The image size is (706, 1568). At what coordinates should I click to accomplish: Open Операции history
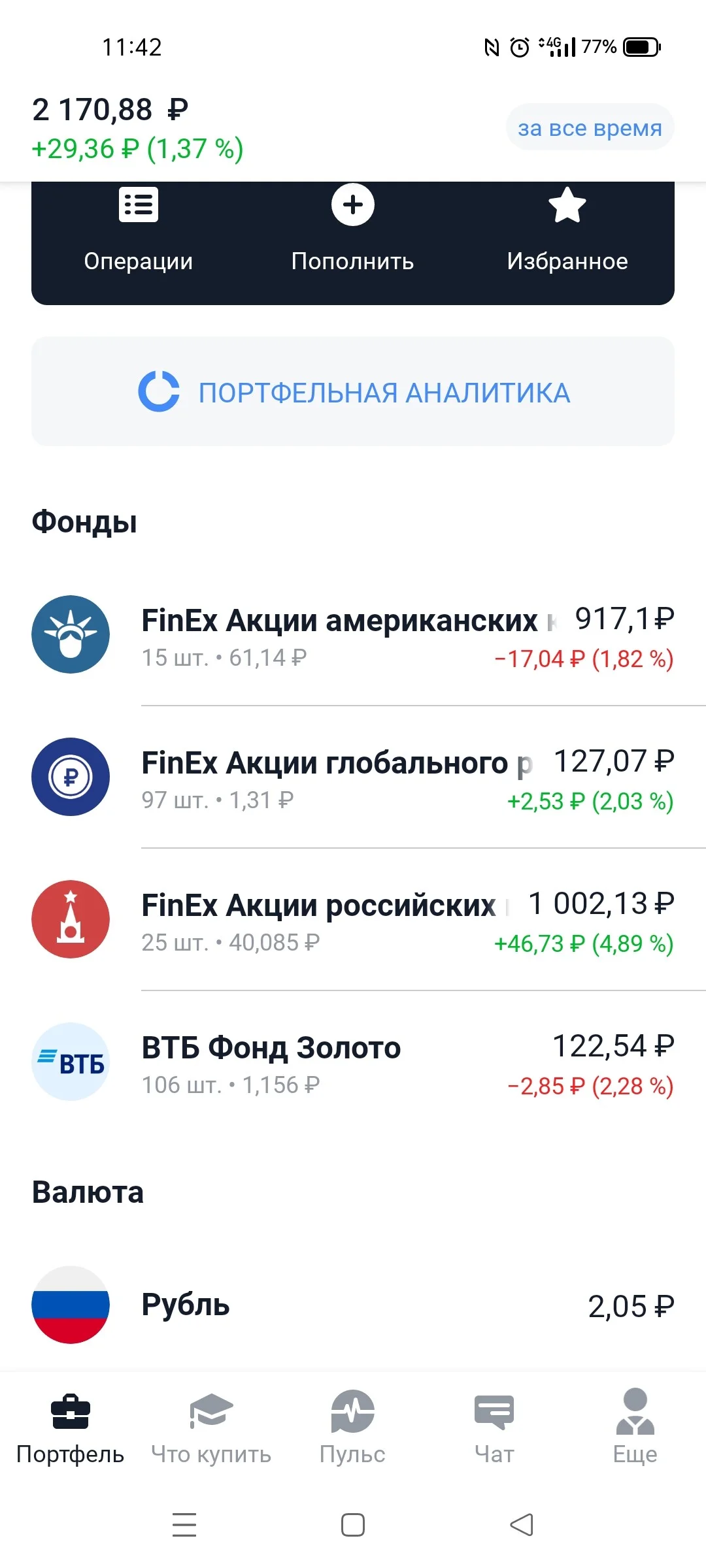[x=139, y=230]
